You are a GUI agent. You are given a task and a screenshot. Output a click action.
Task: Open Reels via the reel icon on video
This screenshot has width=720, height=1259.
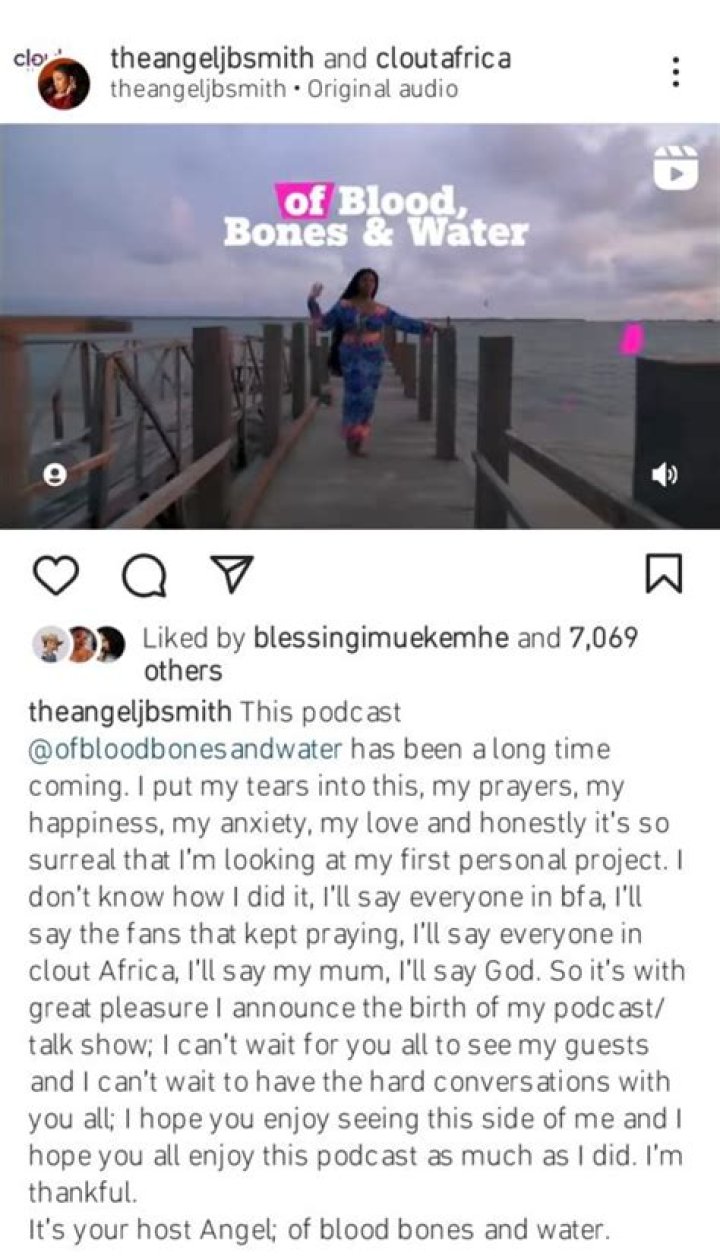click(x=676, y=170)
